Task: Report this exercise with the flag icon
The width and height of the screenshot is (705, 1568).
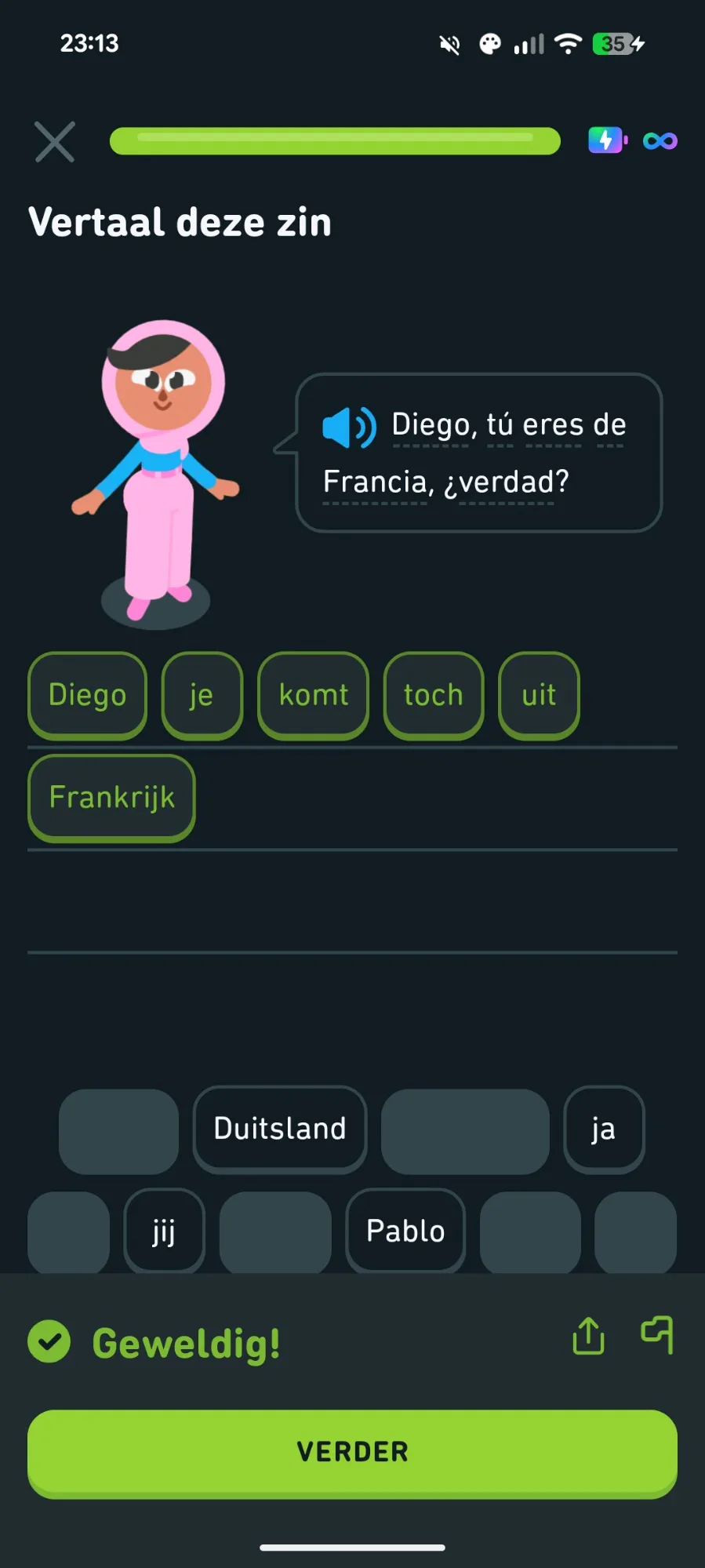Action: pos(657,1334)
